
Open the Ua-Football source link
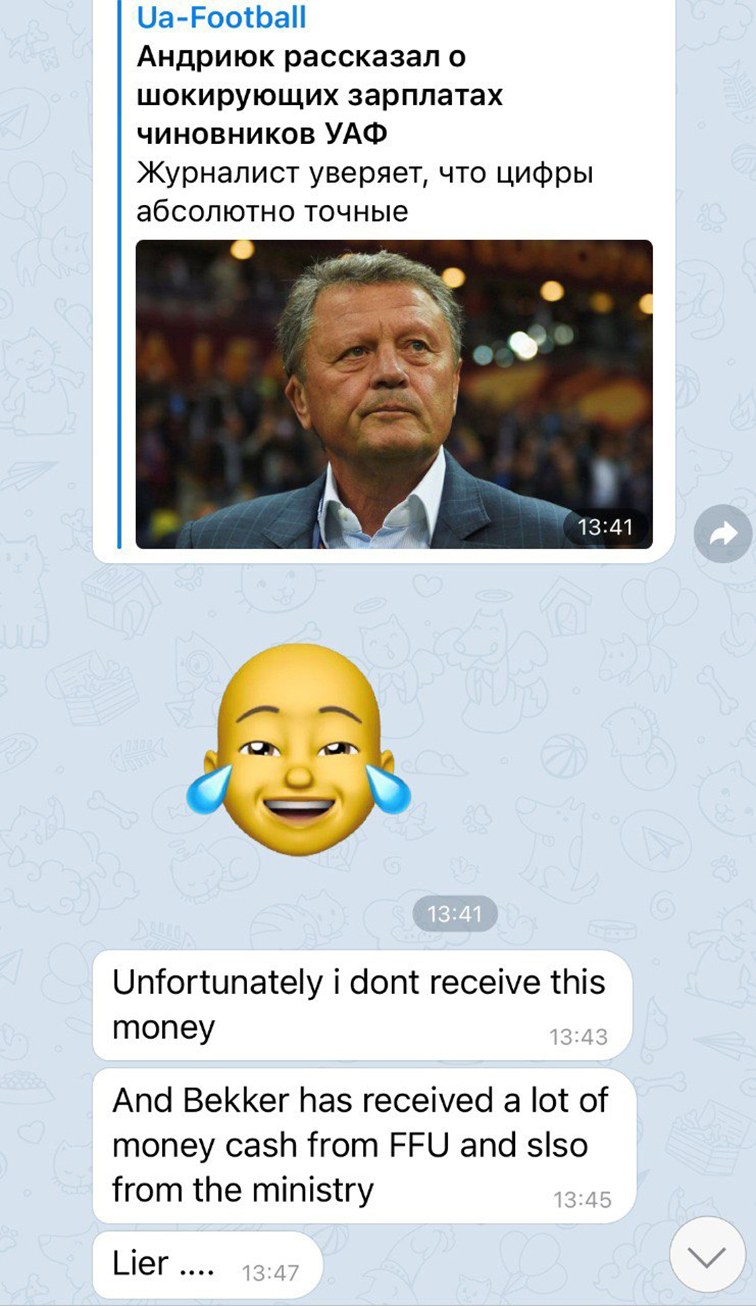(x=222, y=17)
